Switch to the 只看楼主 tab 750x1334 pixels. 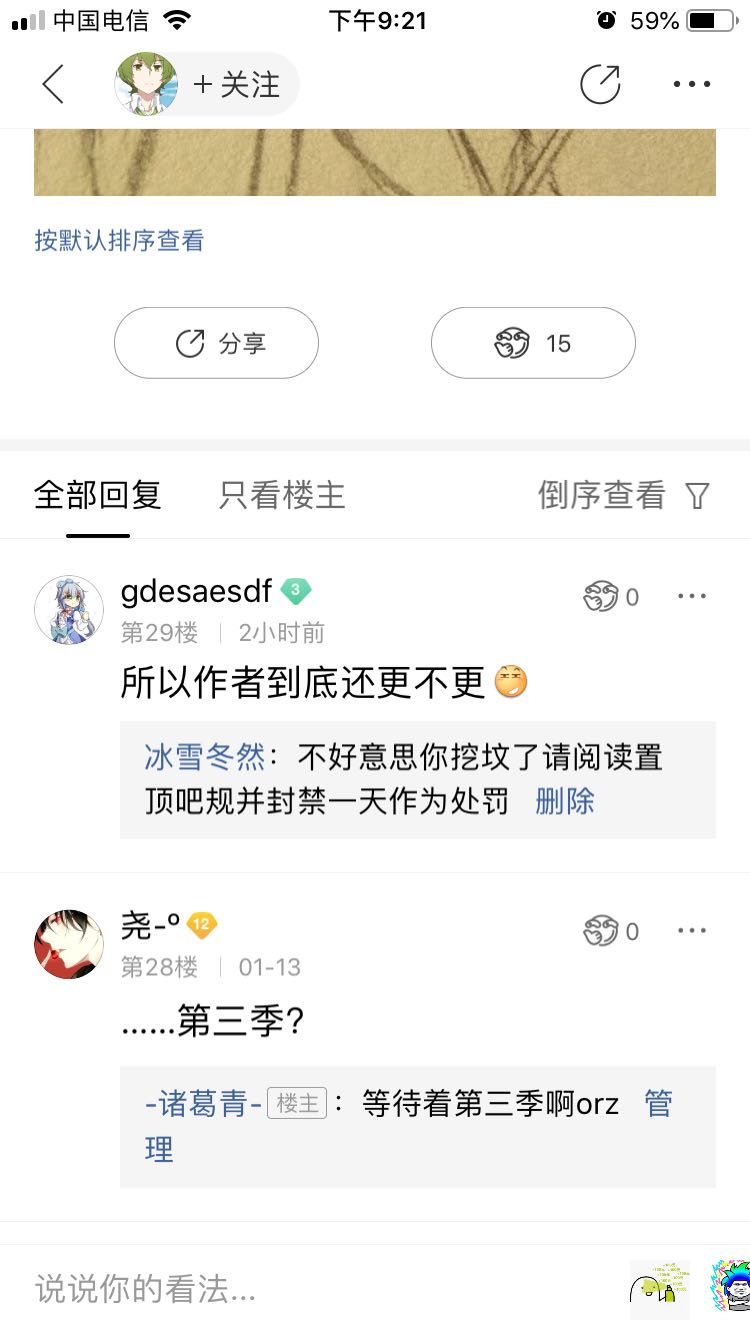tap(282, 495)
